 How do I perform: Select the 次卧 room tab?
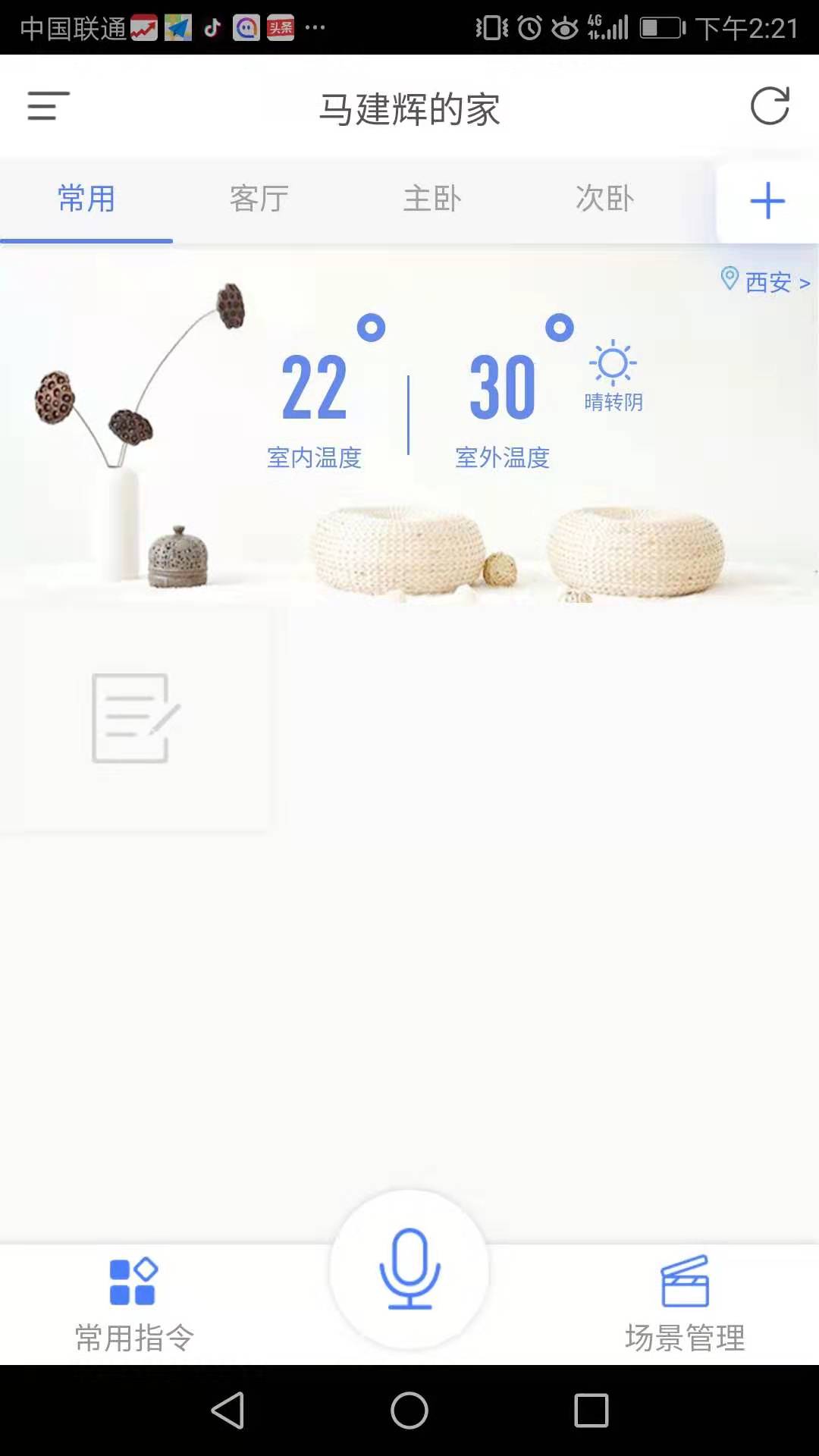point(604,199)
